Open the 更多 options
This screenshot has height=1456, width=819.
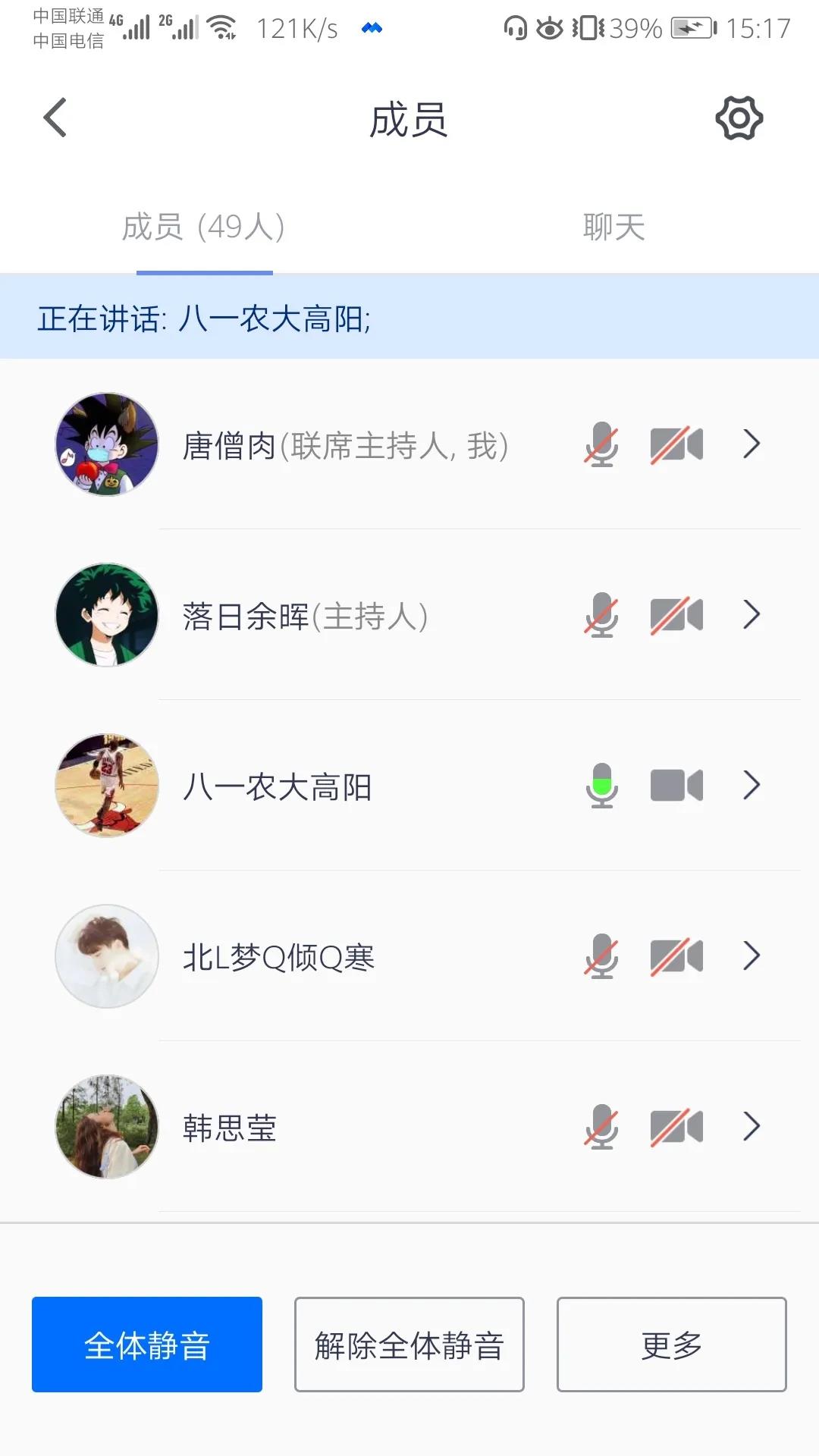[x=671, y=1345]
